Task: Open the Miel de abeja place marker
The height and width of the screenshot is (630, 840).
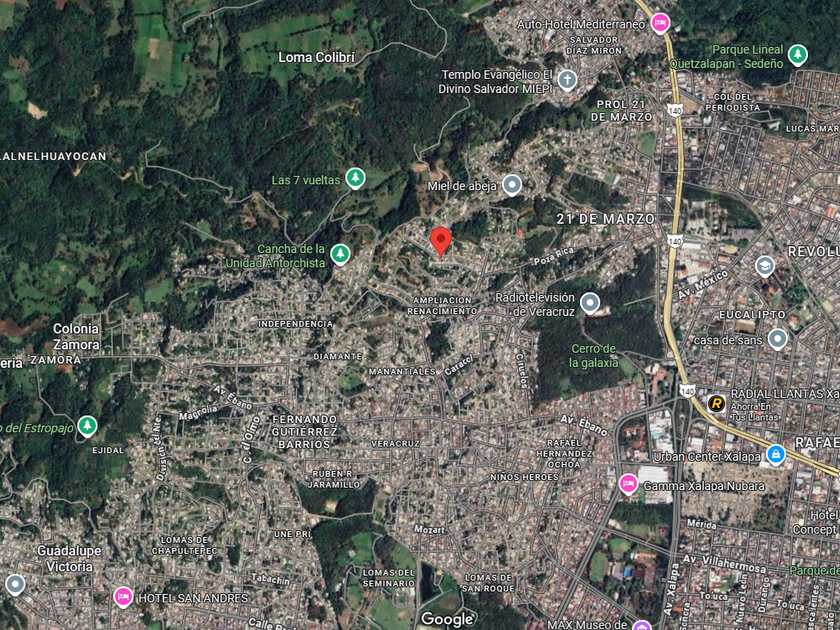Action: [x=512, y=185]
